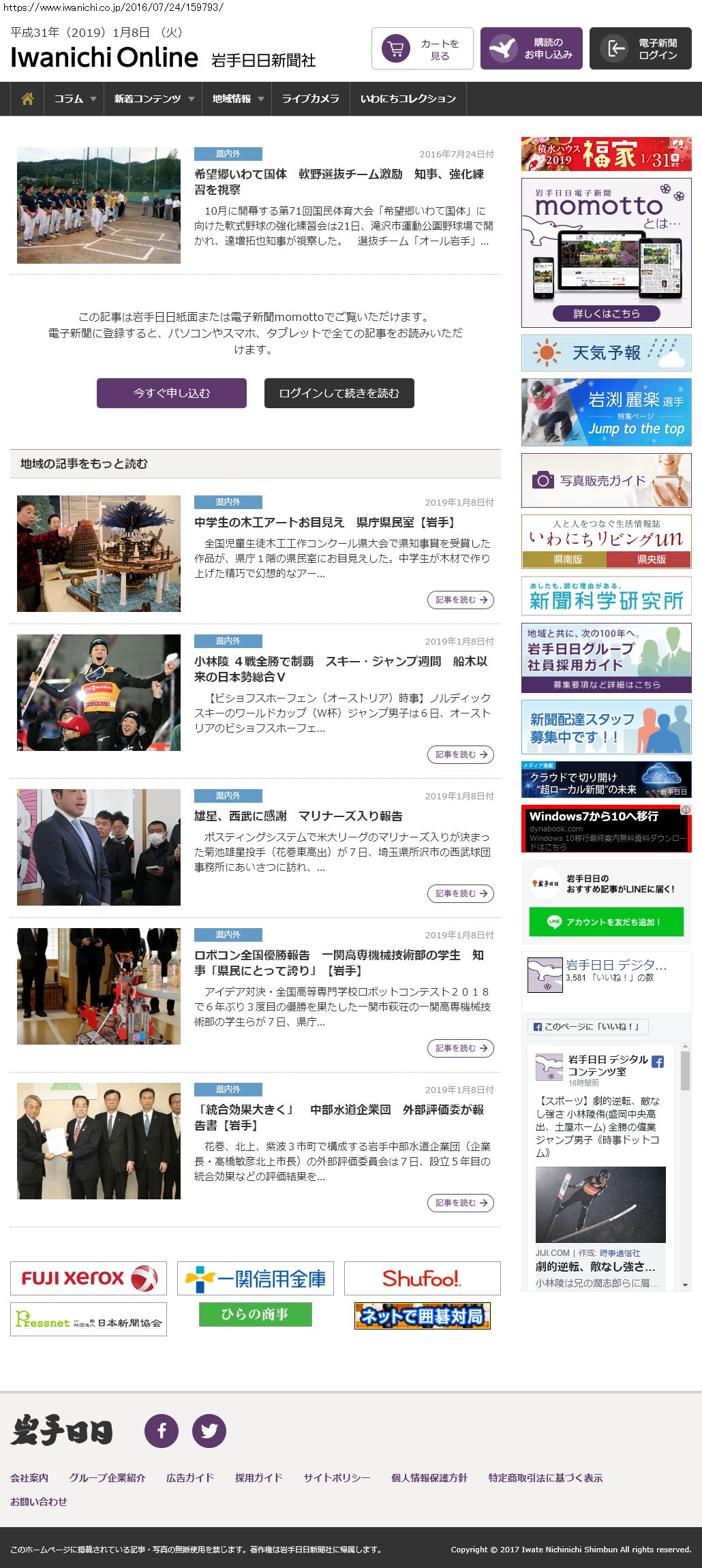Image resolution: width=702 pixels, height=1568 pixels.
Task: Open お問い合わせ contact link
Action: coord(39,1501)
